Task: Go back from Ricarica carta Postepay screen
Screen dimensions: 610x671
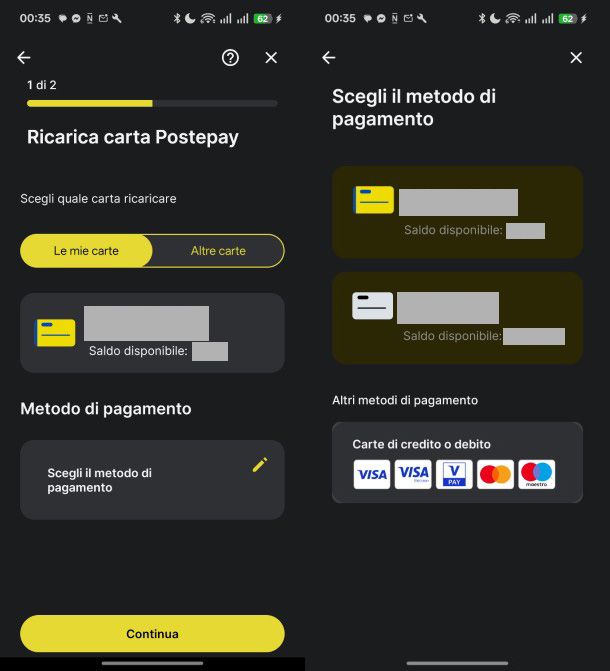Action: point(24,58)
